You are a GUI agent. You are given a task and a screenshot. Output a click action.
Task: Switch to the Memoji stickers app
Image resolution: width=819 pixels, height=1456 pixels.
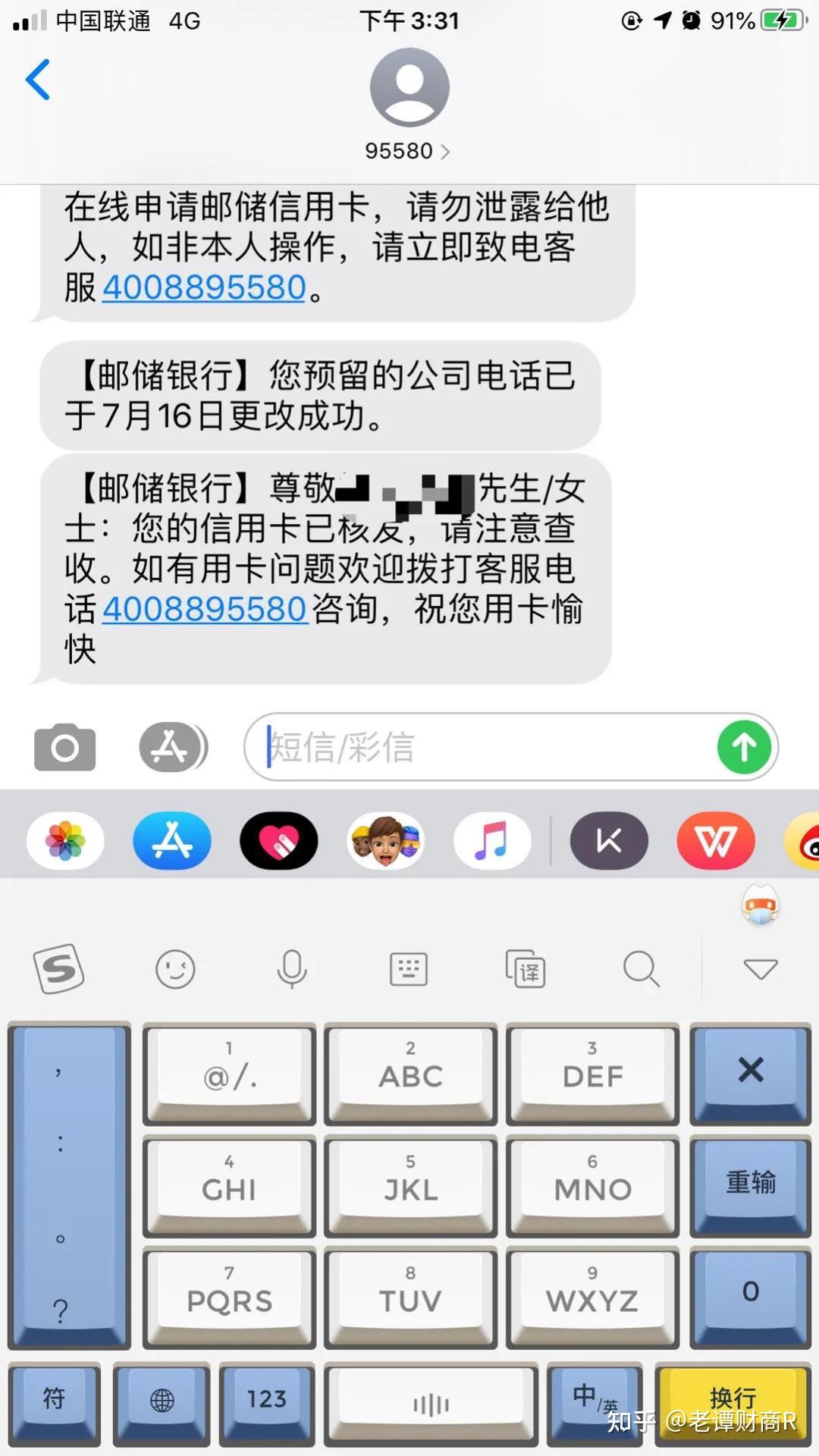coord(385,841)
